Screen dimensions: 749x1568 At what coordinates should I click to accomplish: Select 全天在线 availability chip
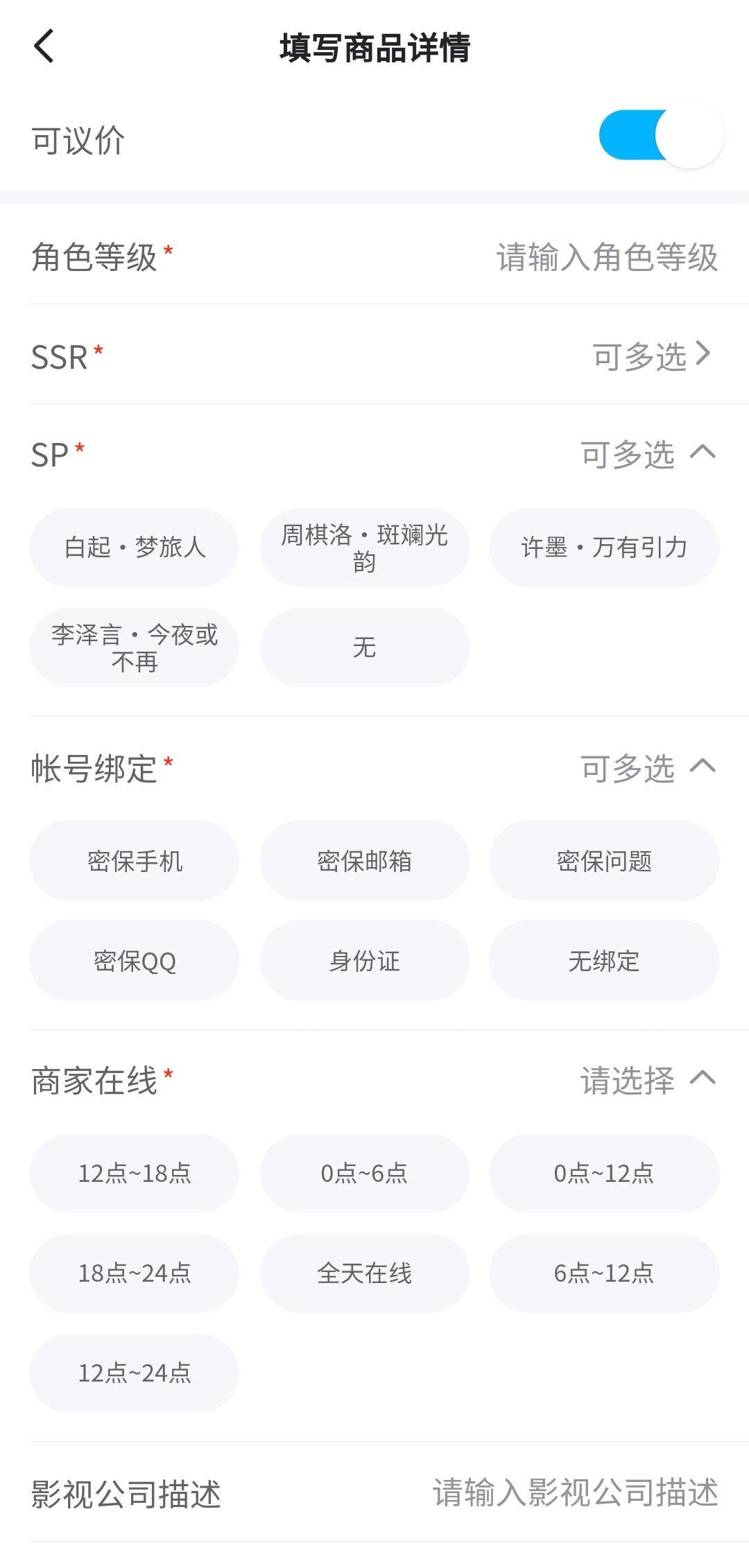pos(365,1273)
